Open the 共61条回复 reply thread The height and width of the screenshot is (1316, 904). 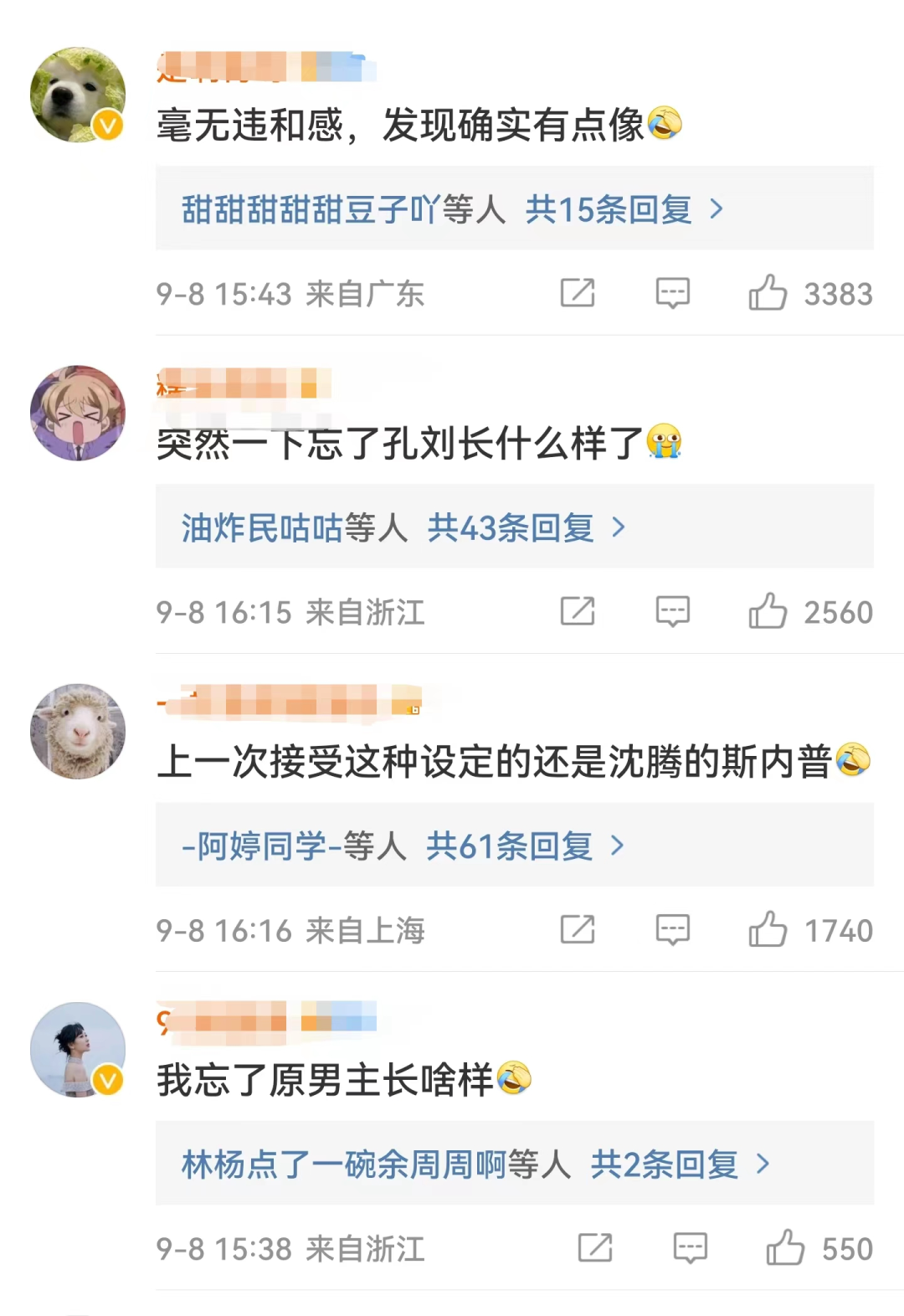pos(525,846)
